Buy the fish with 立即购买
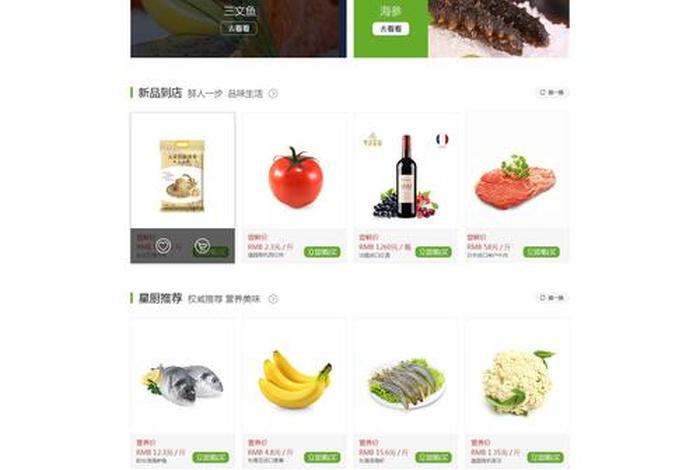This screenshot has width=700, height=470. click(x=211, y=457)
